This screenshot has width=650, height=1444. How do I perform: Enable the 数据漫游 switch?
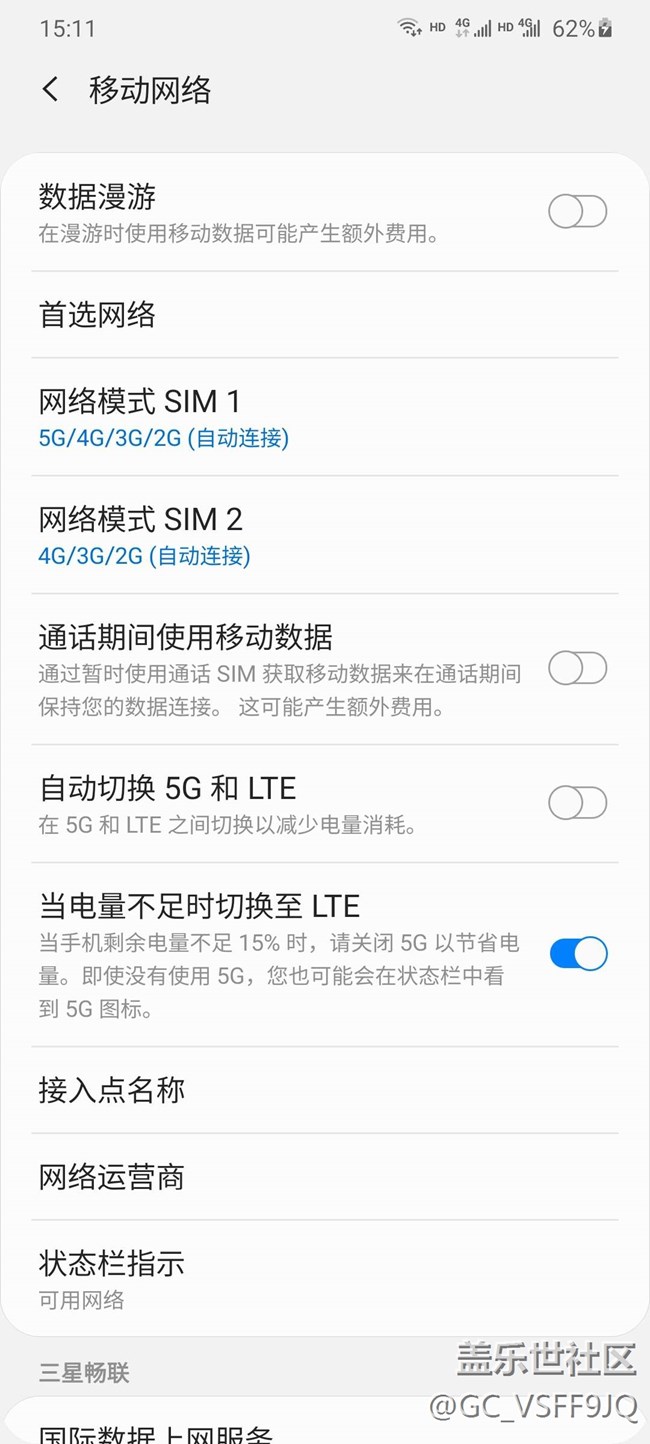578,212
